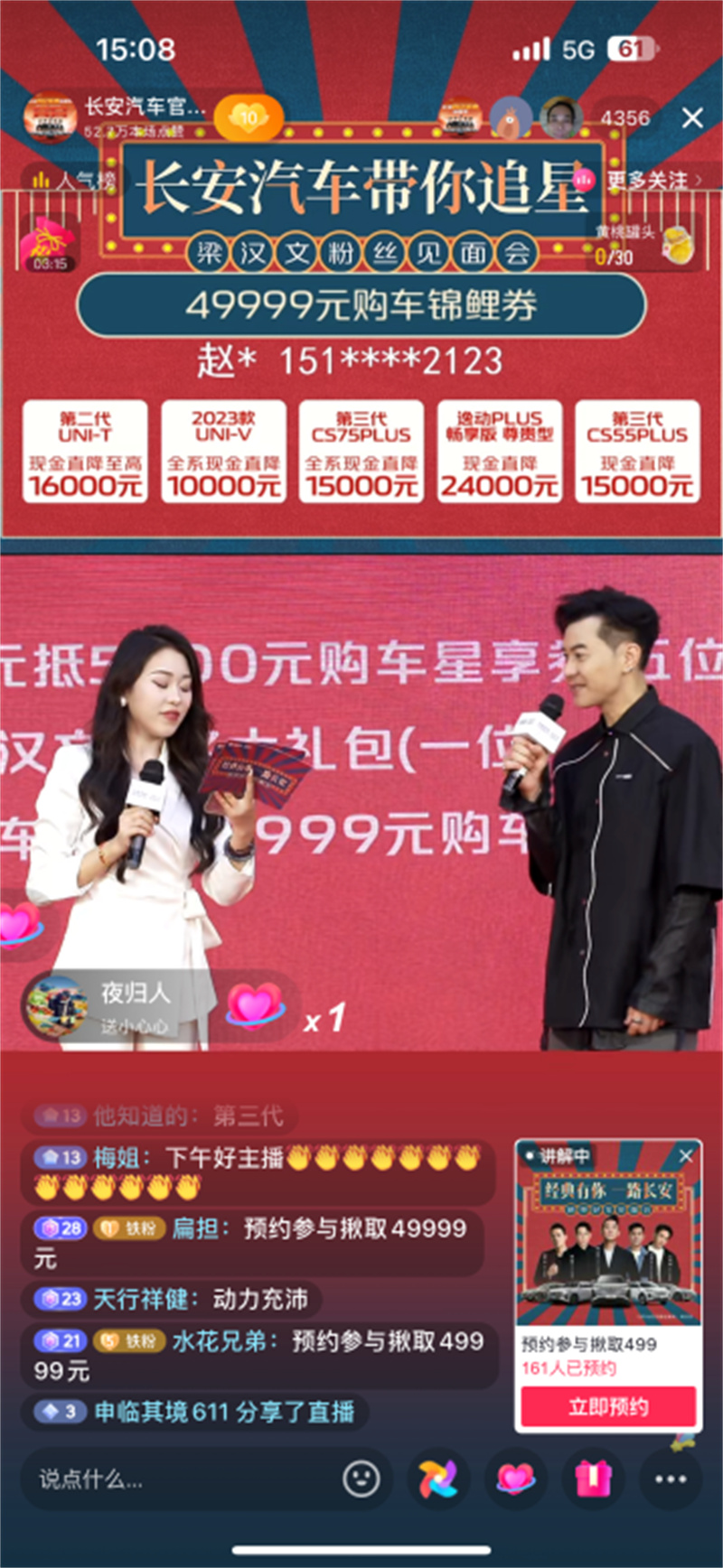This screenshot has height=1568, width=723.
Task: Open 人气榜 popularity ranking
Action: tap(72, 180)
